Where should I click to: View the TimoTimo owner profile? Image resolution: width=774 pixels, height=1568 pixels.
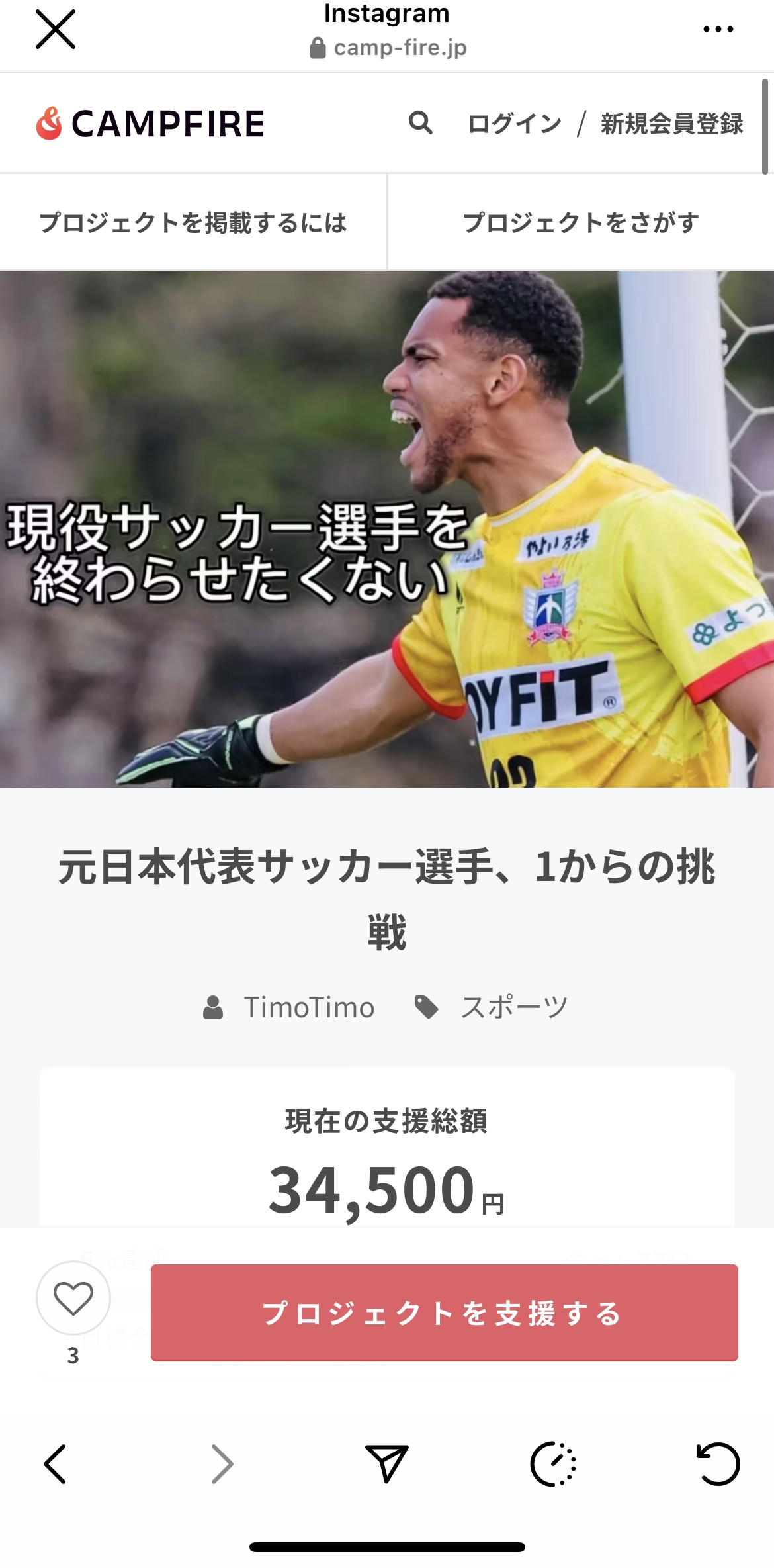pyautogui.click(x=309, y=1007)
